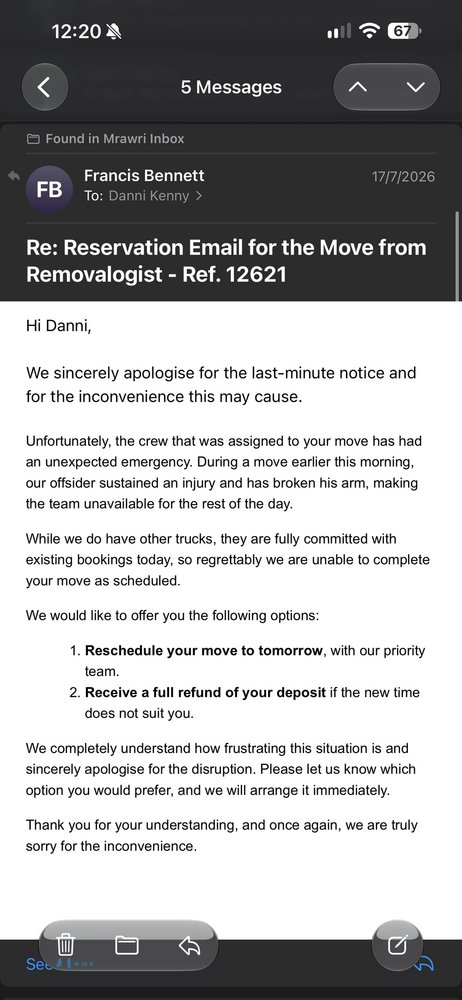Image resolution: width=462 pixels, height=1000 pixels.
Task: Reply to Francis Bennett's email
Action: 189,945
